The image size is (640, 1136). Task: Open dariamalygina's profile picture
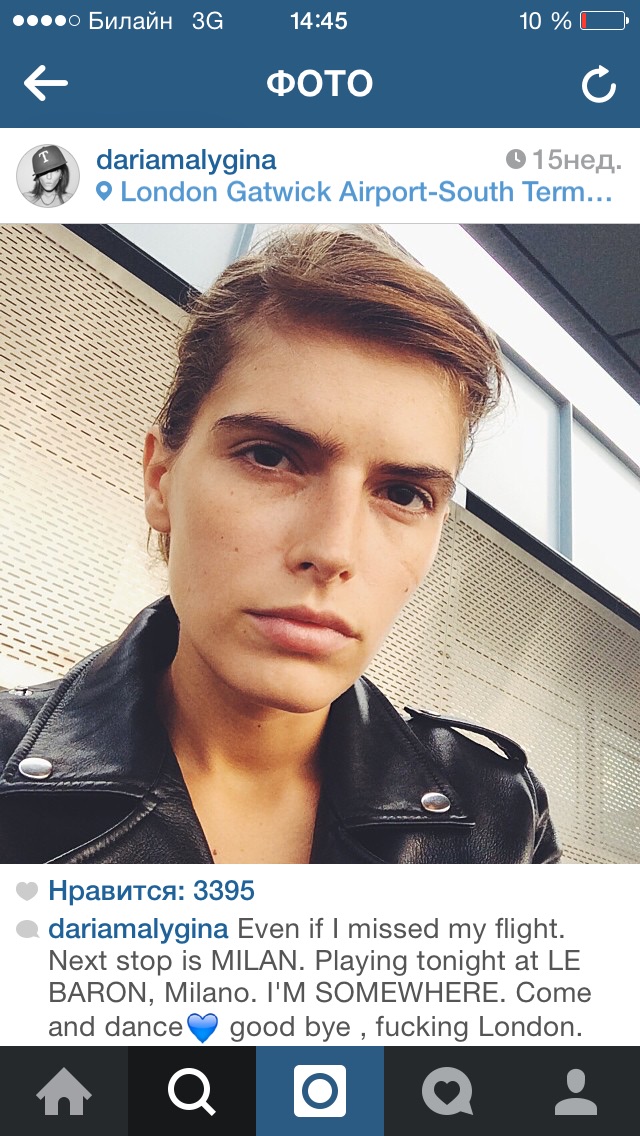(x=48, y=176)
